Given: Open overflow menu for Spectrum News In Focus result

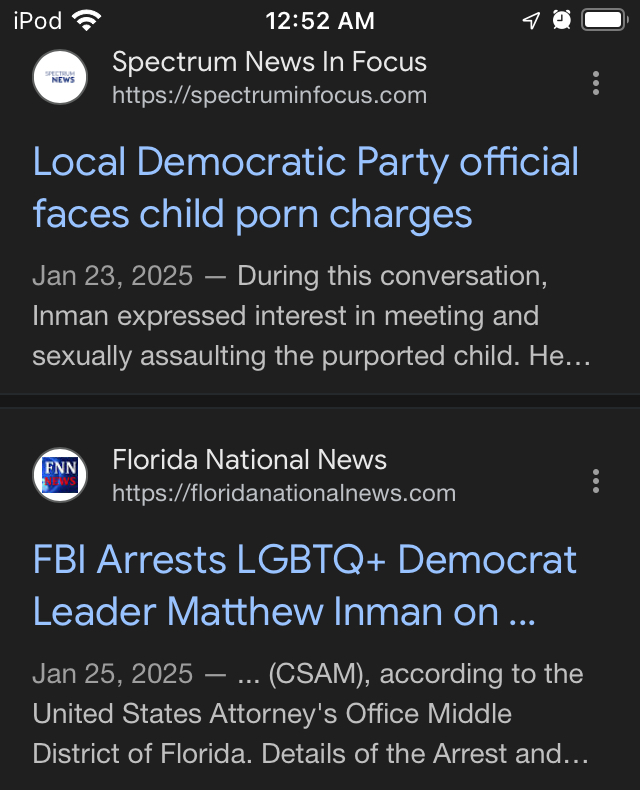Looking at the screenshot, I should click(x=596, y=83).
